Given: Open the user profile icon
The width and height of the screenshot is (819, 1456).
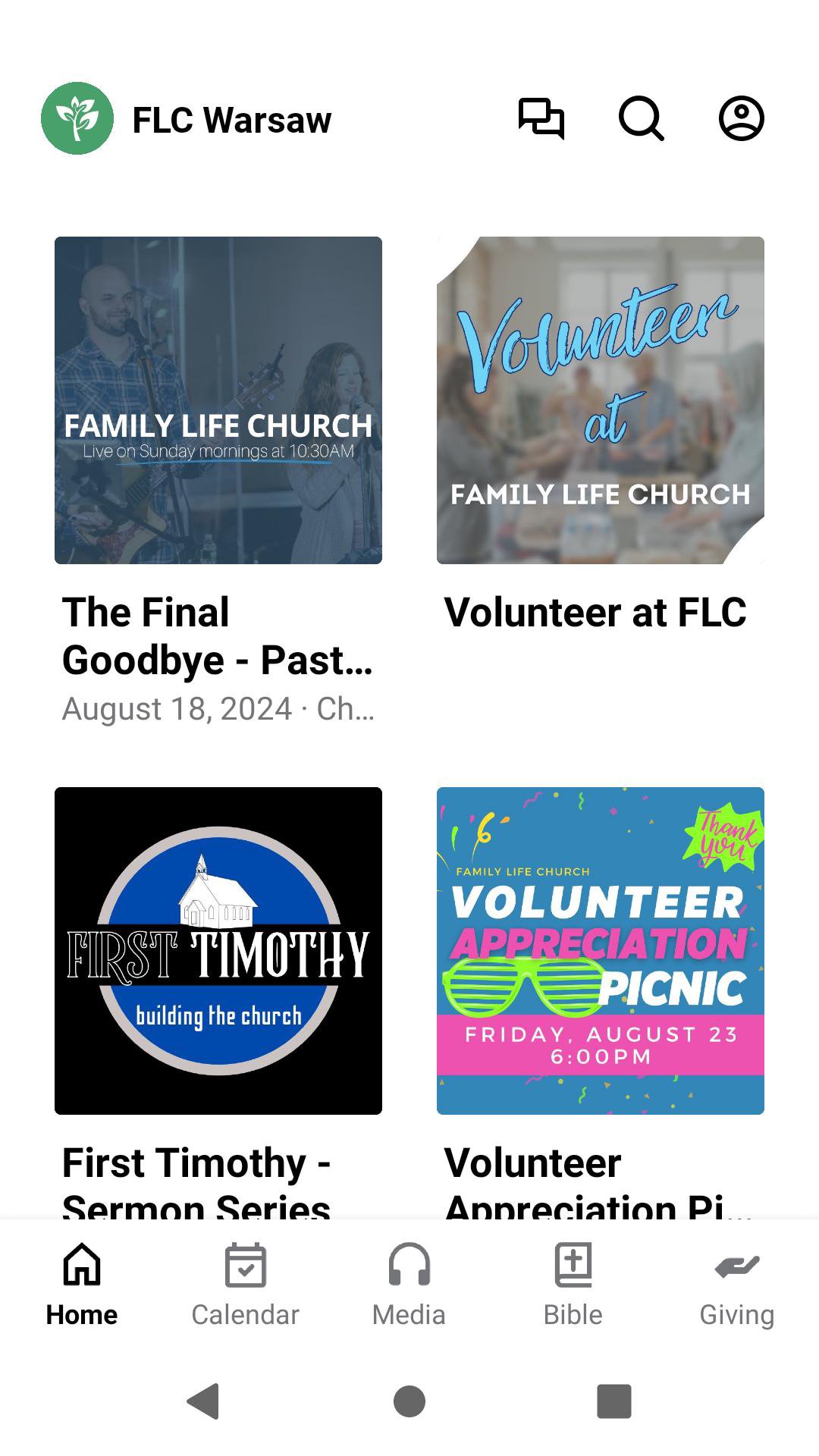Looking at the screenshot, I should click(741, 119).
